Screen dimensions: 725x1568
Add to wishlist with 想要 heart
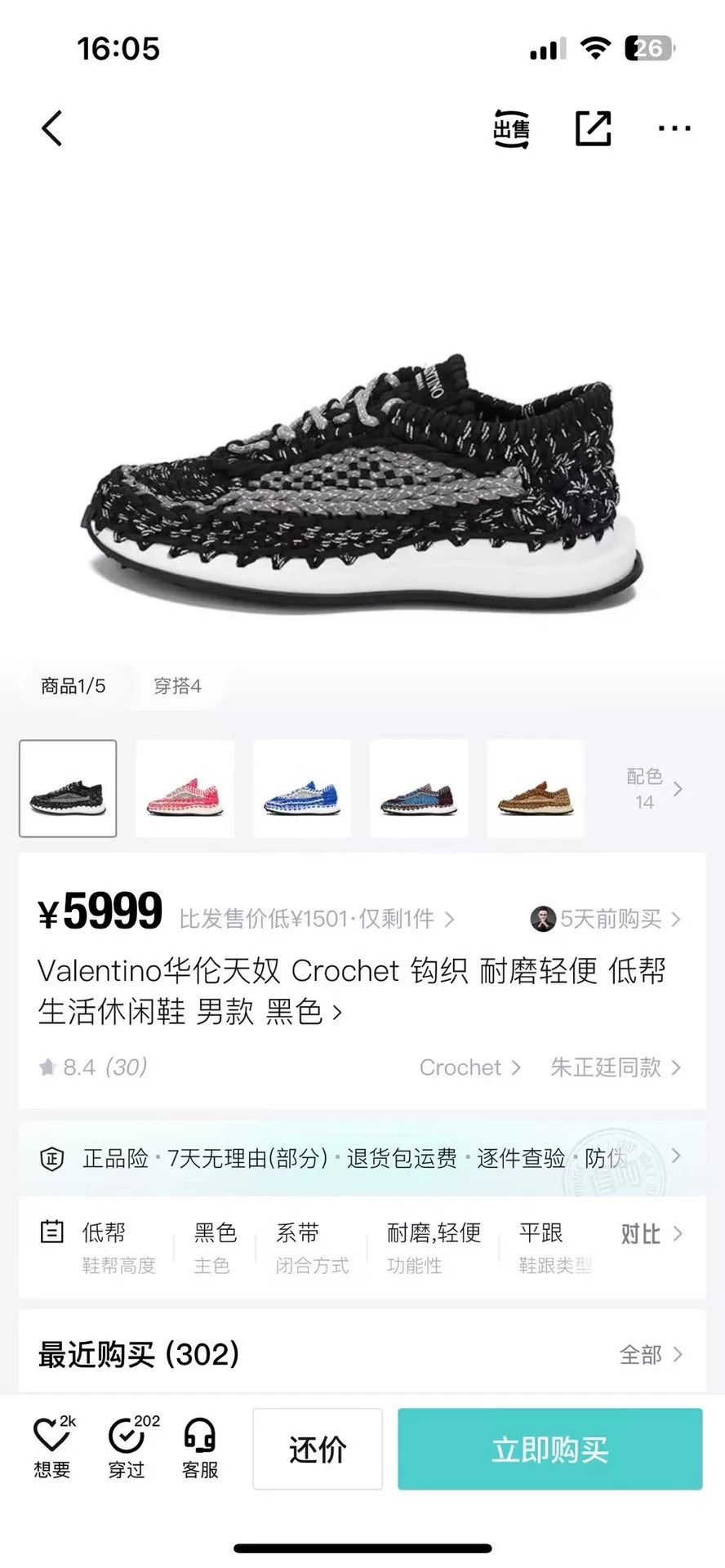pyautogui.click(x=53, y=1449)
